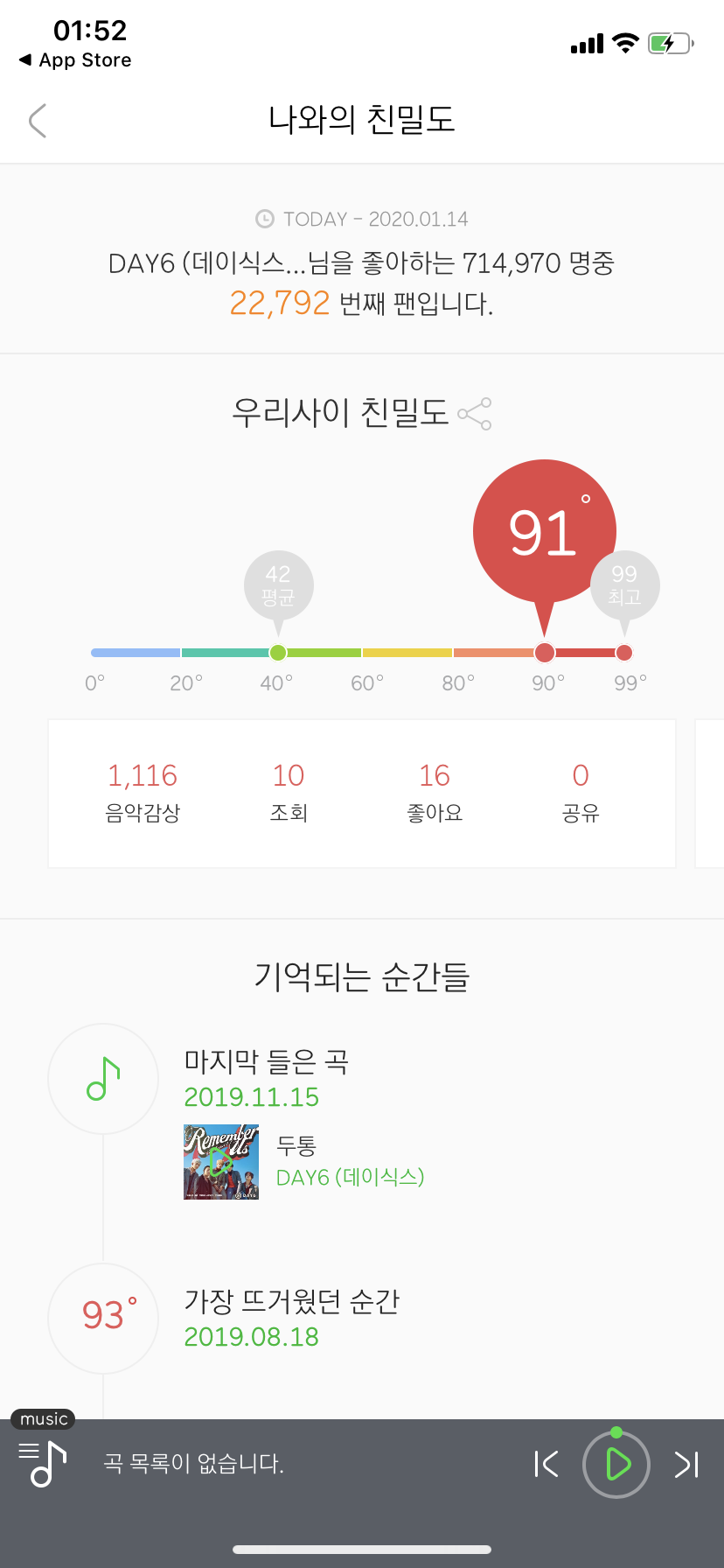Viewport: 724px width, 1568px height.
Task: Open the playlist icon in the player bar
Action: [x=40, y=1466]
